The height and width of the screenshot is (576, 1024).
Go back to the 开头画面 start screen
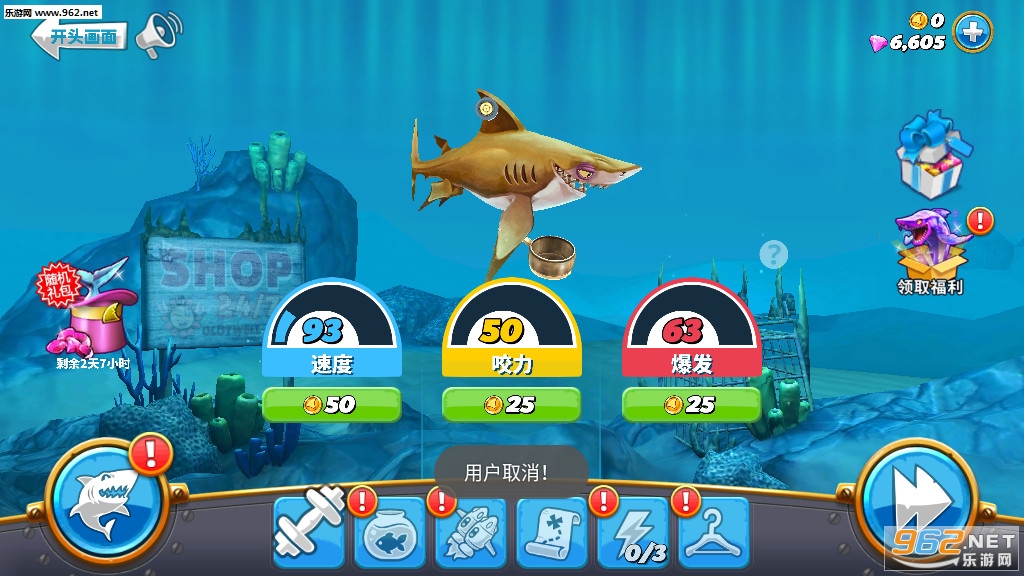tap(80, 38)
